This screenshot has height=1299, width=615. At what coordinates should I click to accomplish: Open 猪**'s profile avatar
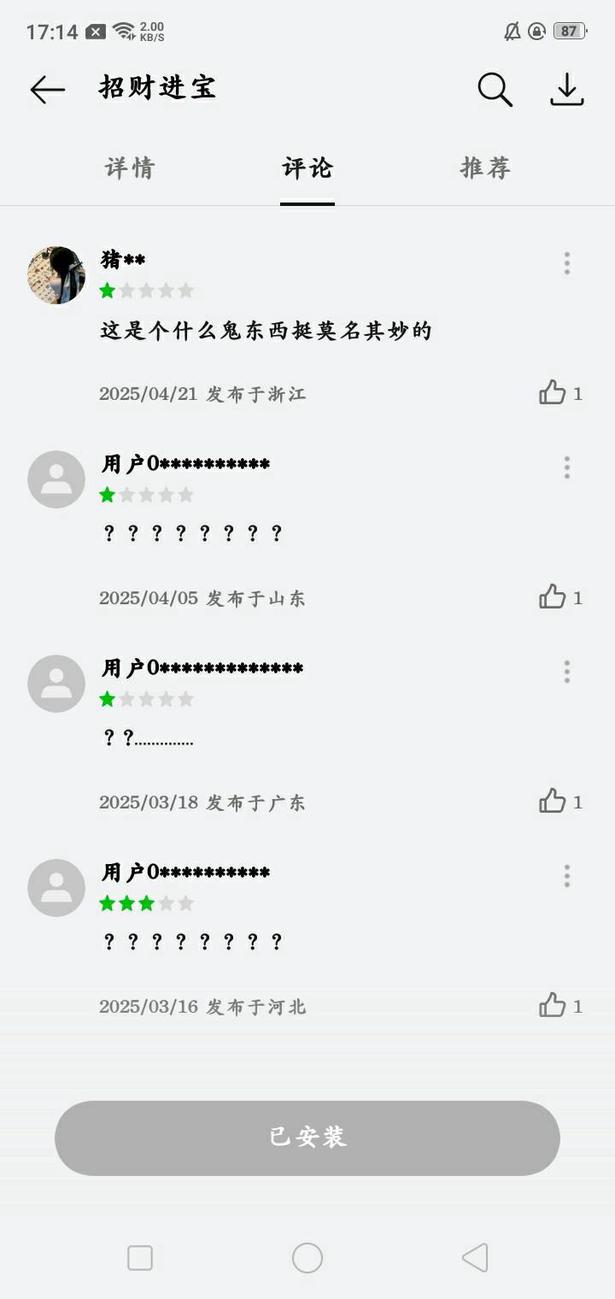(56, 275)
